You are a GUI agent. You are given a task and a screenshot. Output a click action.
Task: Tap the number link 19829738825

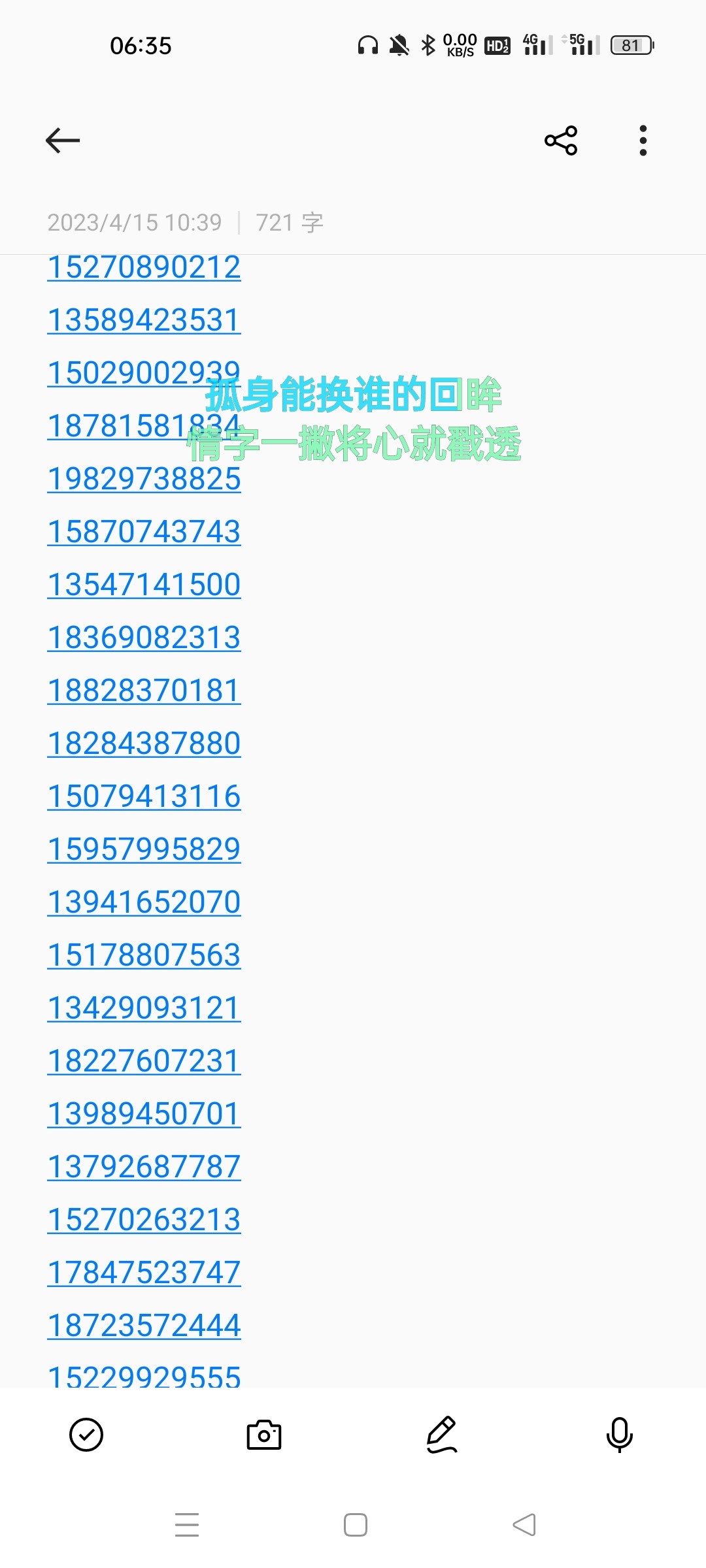point(144,479)
